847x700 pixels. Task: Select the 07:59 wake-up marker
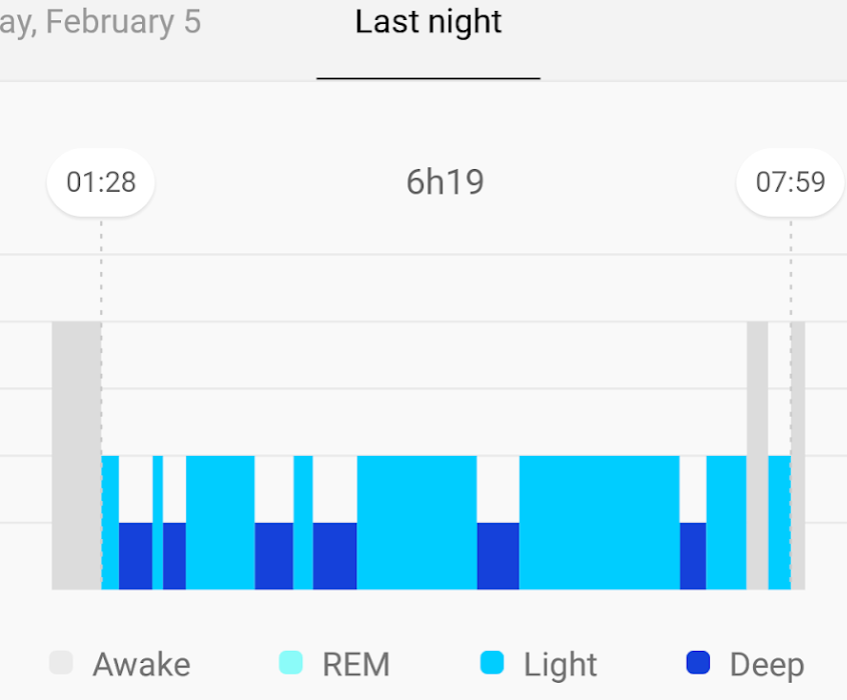pos(790,182)
